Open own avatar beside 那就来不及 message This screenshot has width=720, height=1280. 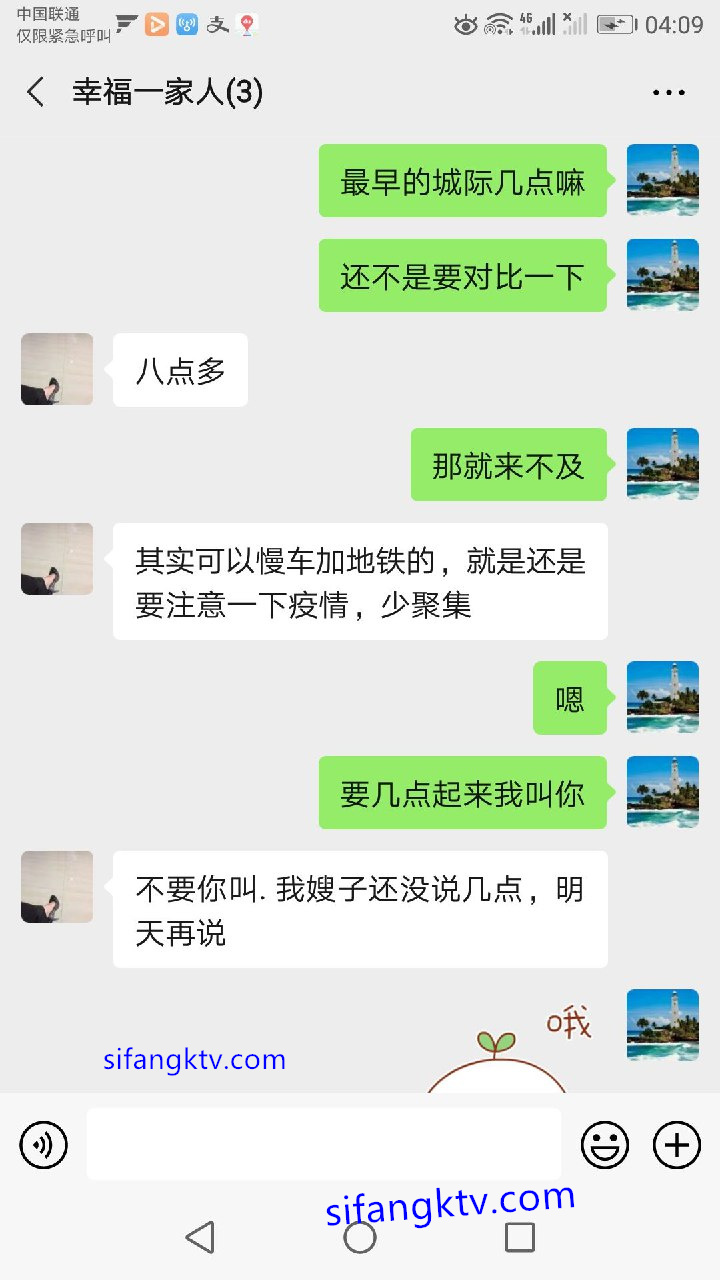(662, 464)
